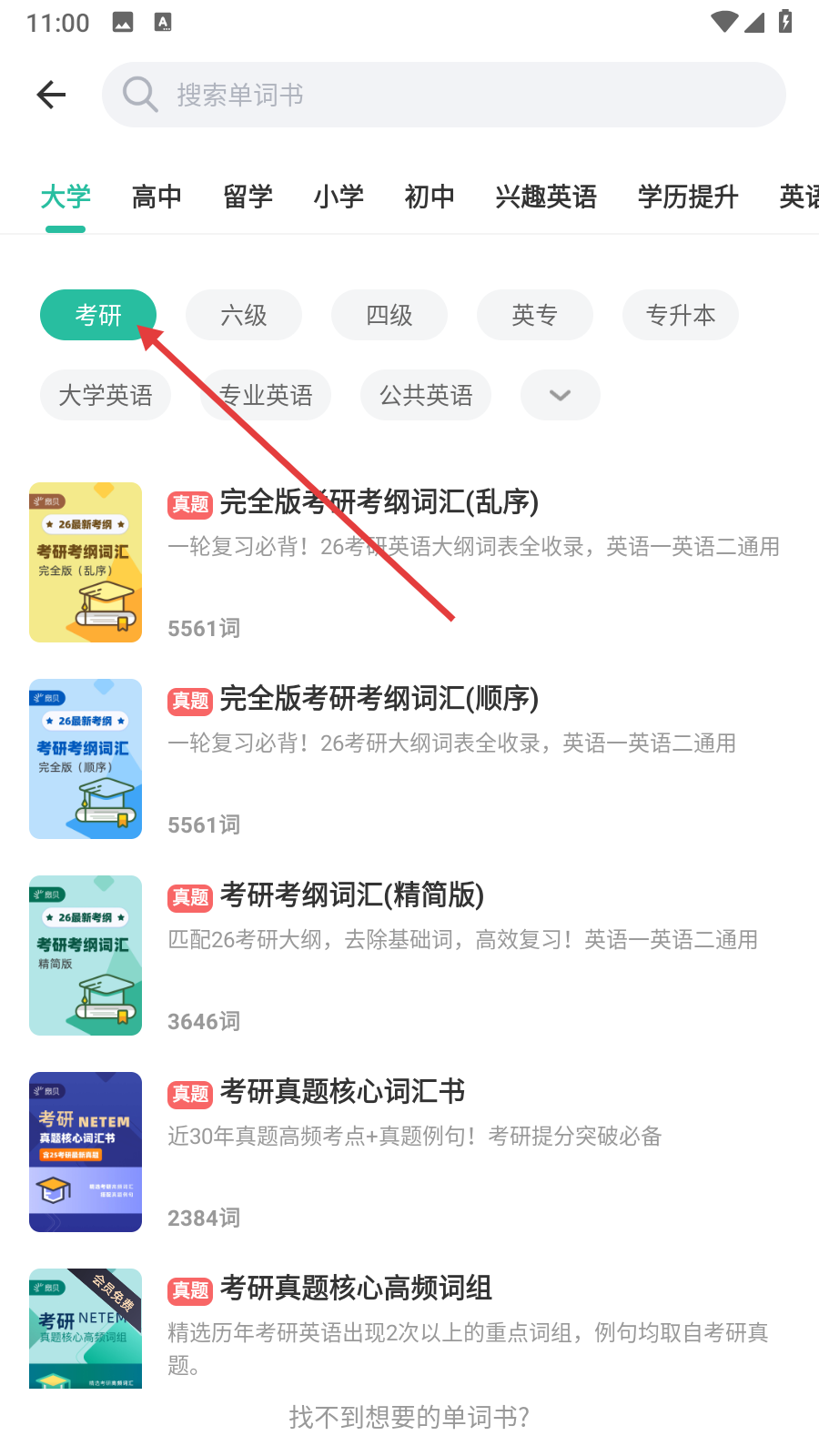
Task: Switch to the 高中 tab
Action: click(157, 197)
